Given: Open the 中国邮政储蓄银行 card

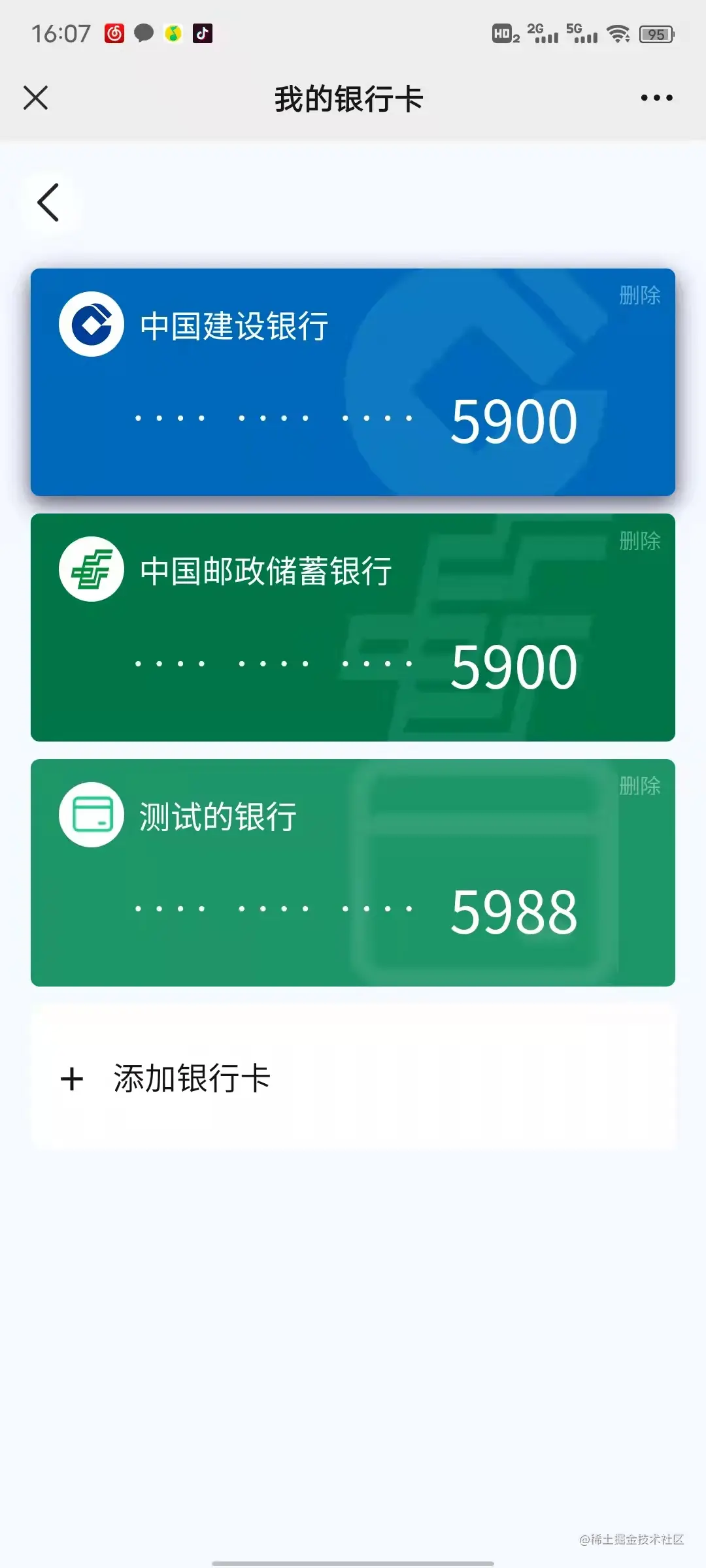Looking at the screenshot, I should click(x=353, y=627).
